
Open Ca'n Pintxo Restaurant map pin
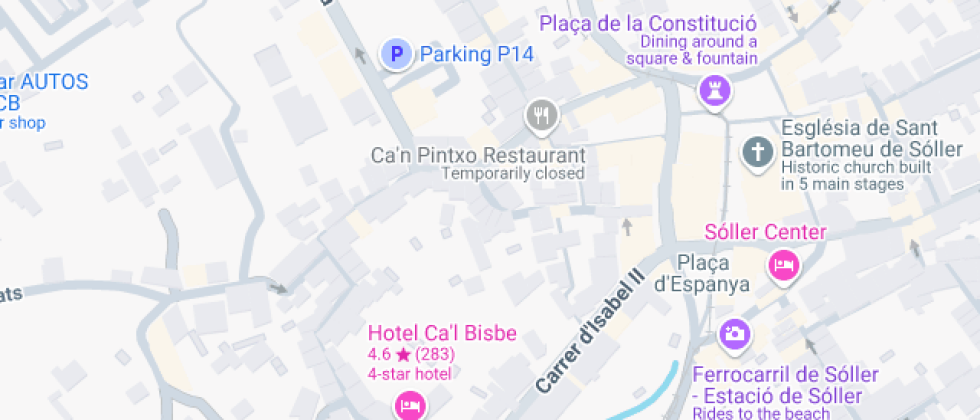[541, 115]
